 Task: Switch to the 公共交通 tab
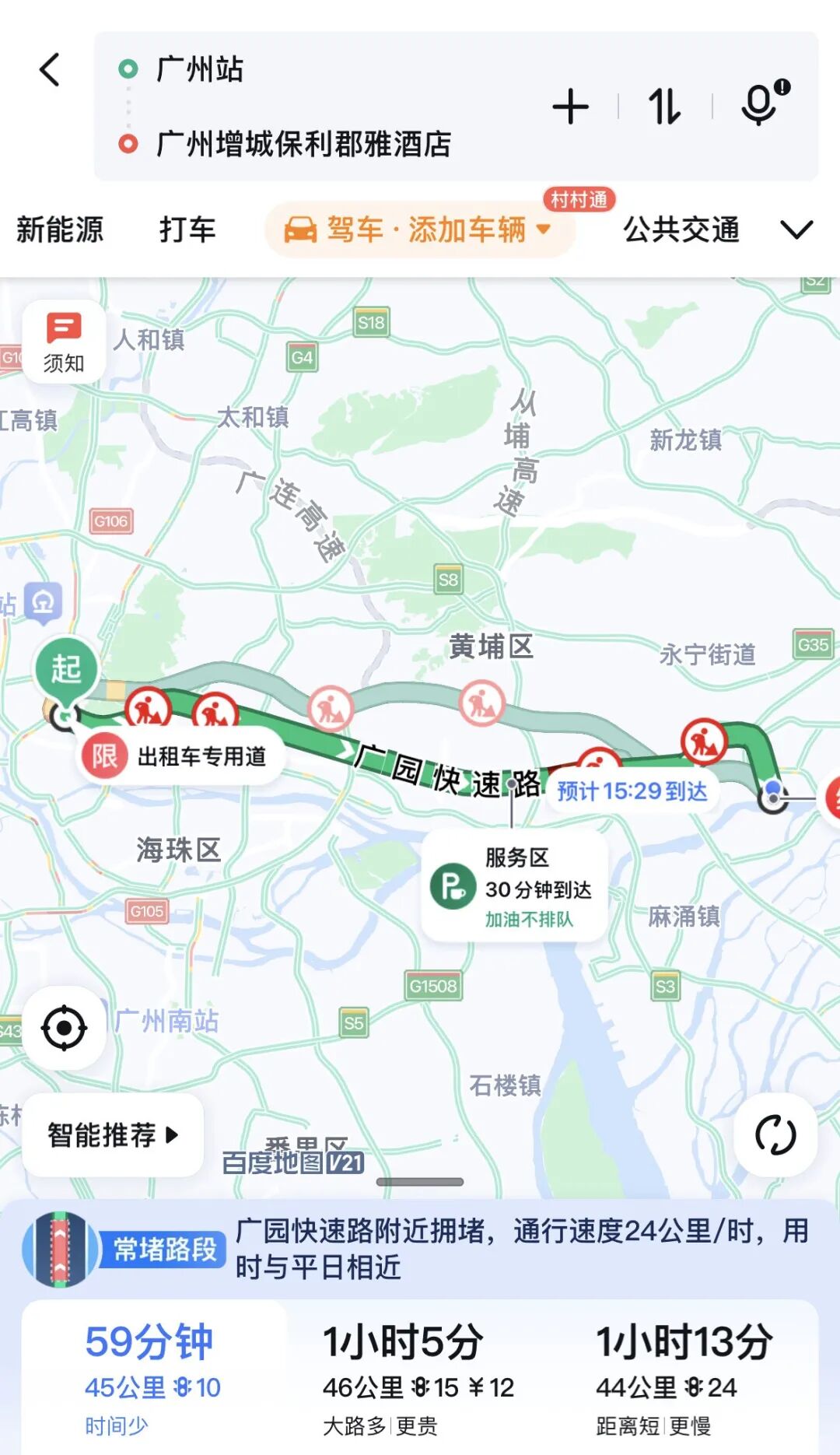[x=681, y=230]
